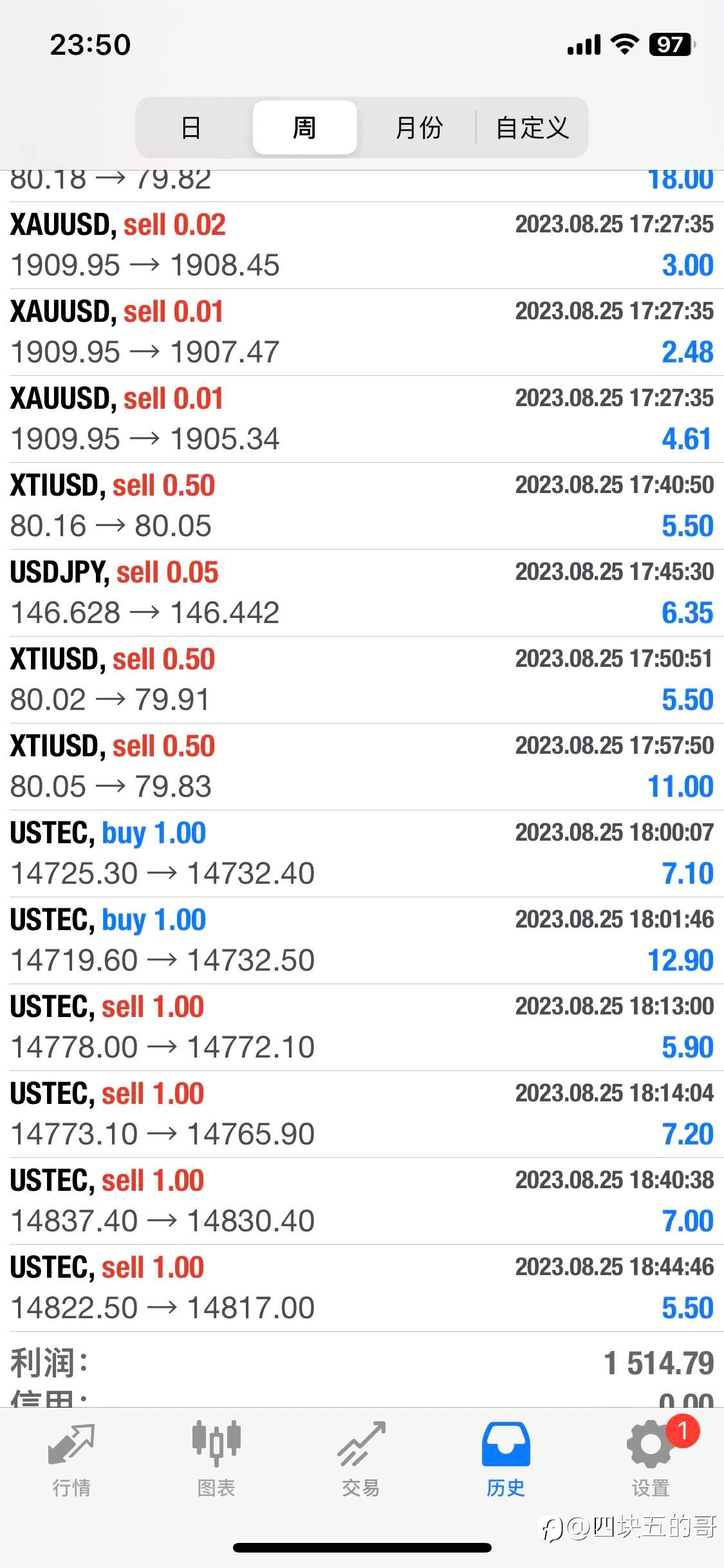This screenshot has height=1568, width=724.
Task: Open the 交易 trade tab
Action: click(x=361, y=1460)
